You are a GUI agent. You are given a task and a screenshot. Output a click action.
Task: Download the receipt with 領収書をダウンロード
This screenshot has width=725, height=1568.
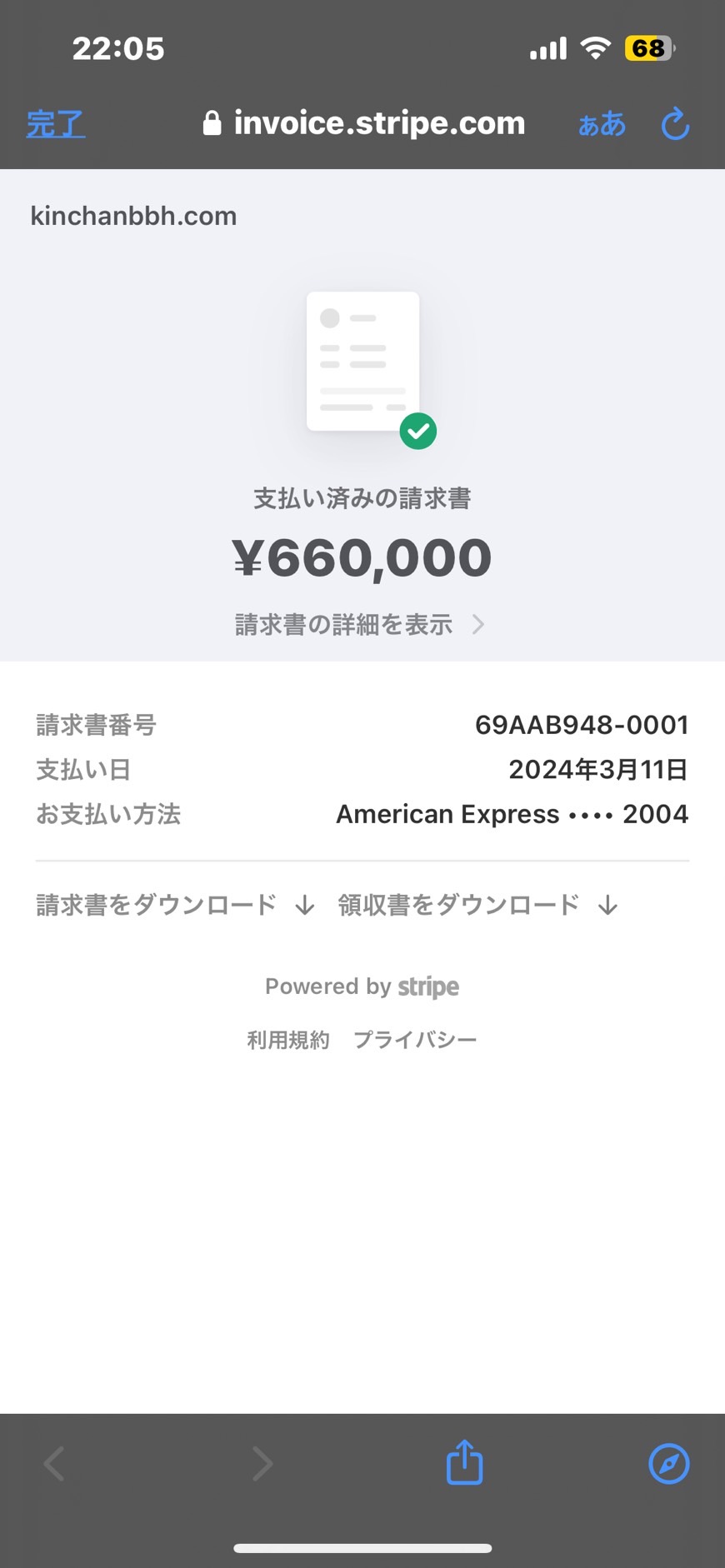coord(478,905)
